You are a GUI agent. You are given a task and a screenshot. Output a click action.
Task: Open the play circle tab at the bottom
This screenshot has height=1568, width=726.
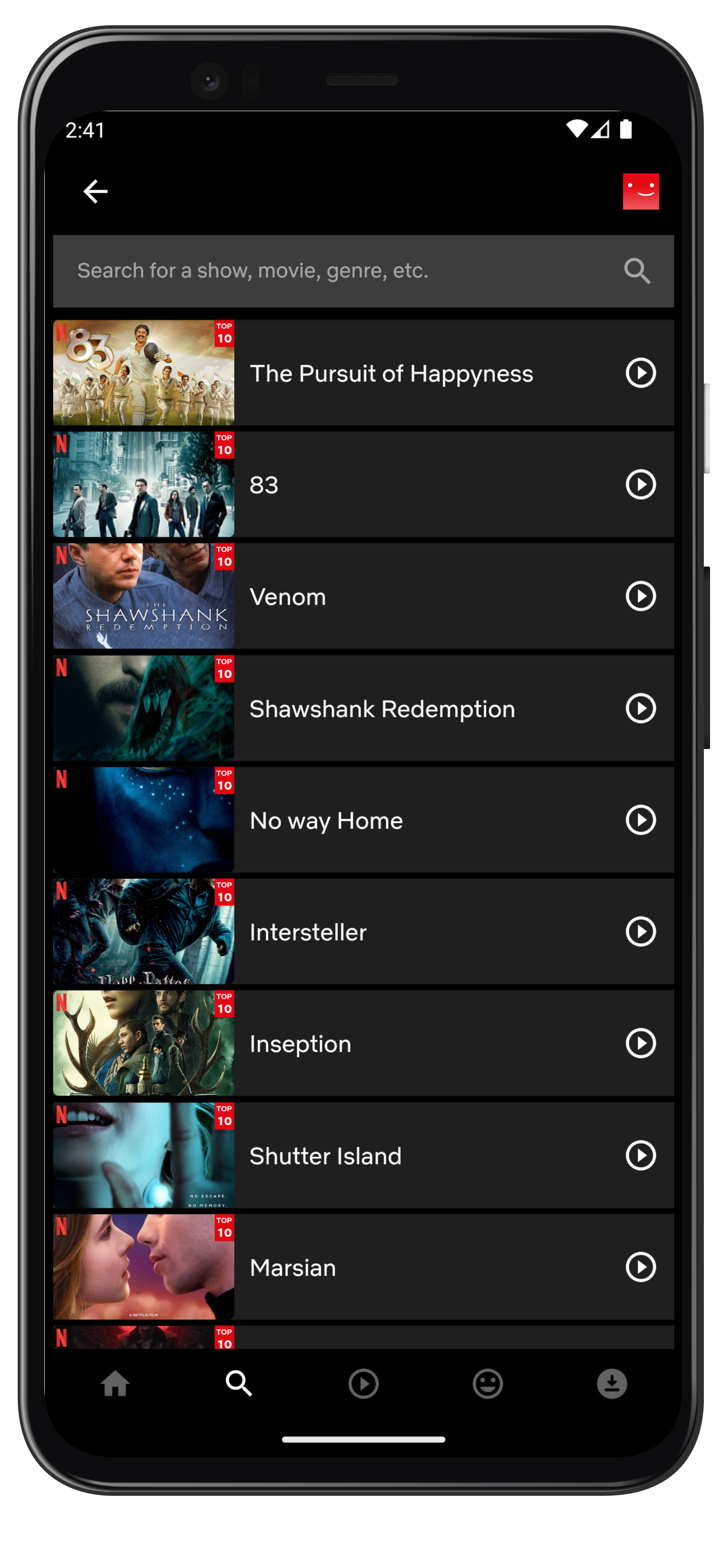(363, 1384)
